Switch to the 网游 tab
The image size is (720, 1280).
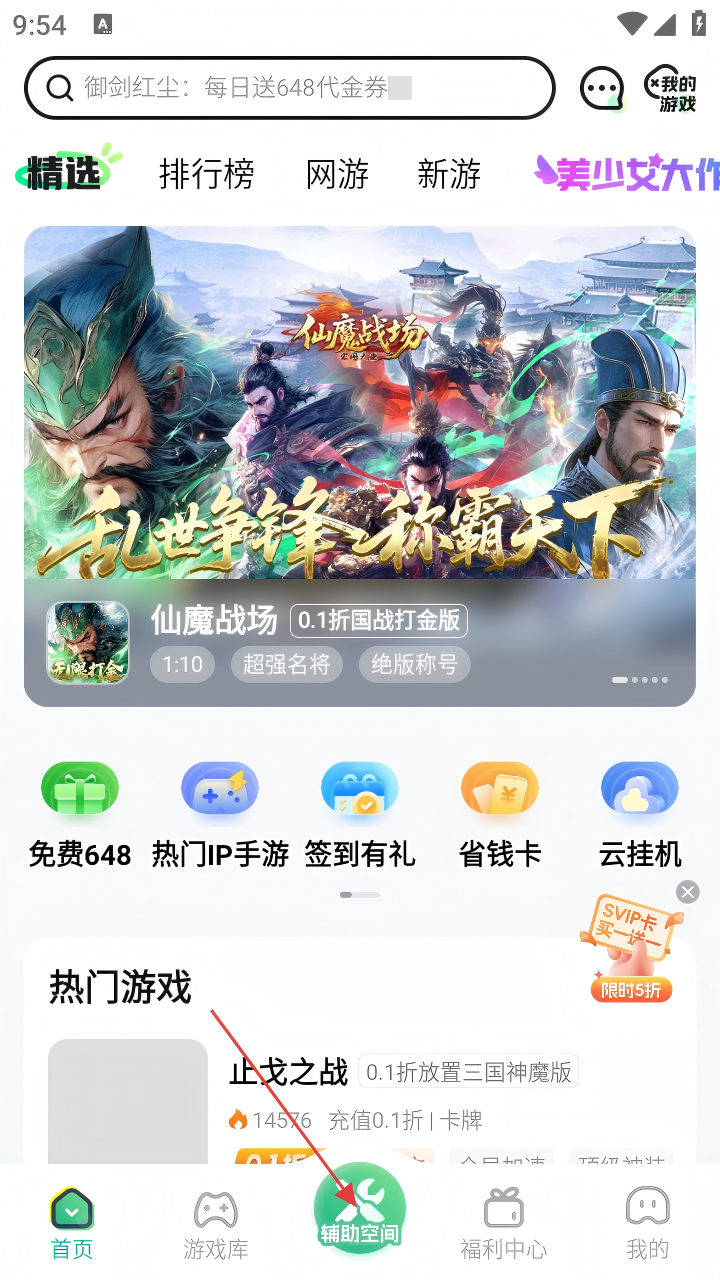pyautogui.click(x=337, y=174)
